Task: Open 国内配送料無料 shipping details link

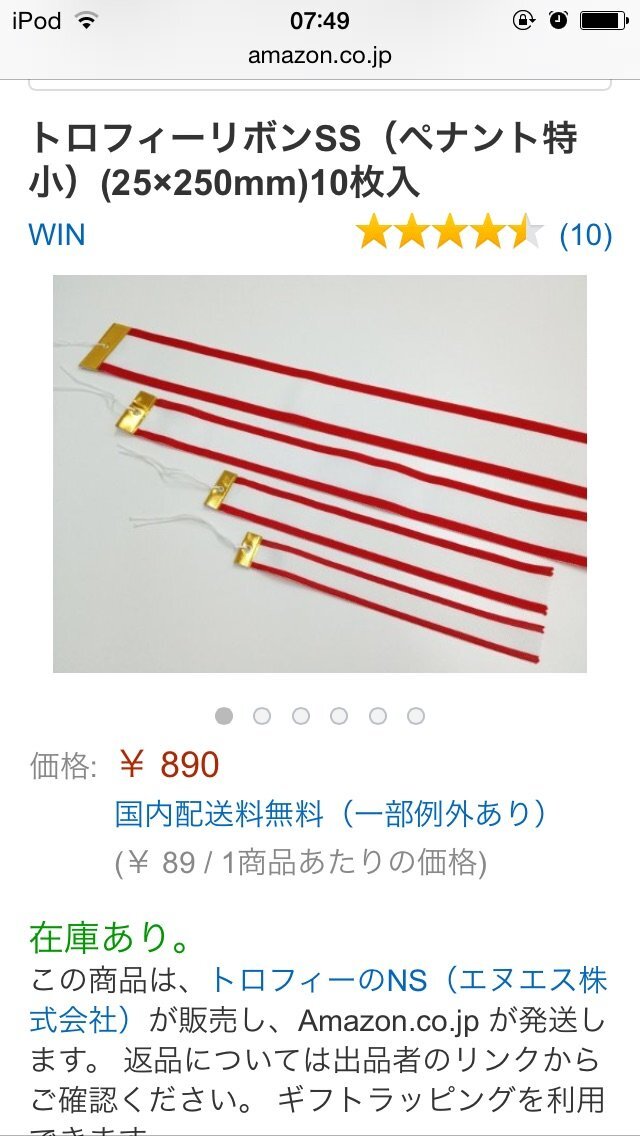Action: [331, 813]
